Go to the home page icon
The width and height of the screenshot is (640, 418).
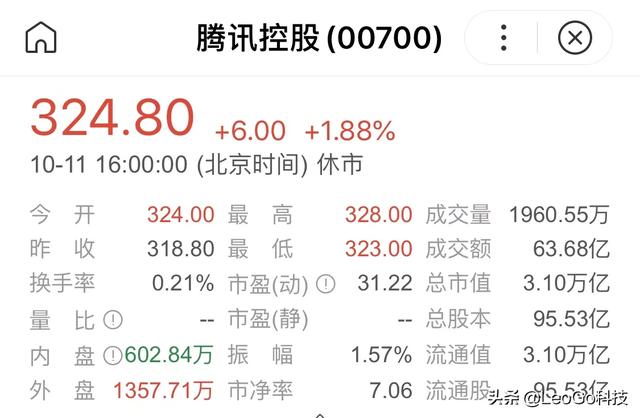coord(41,38)
